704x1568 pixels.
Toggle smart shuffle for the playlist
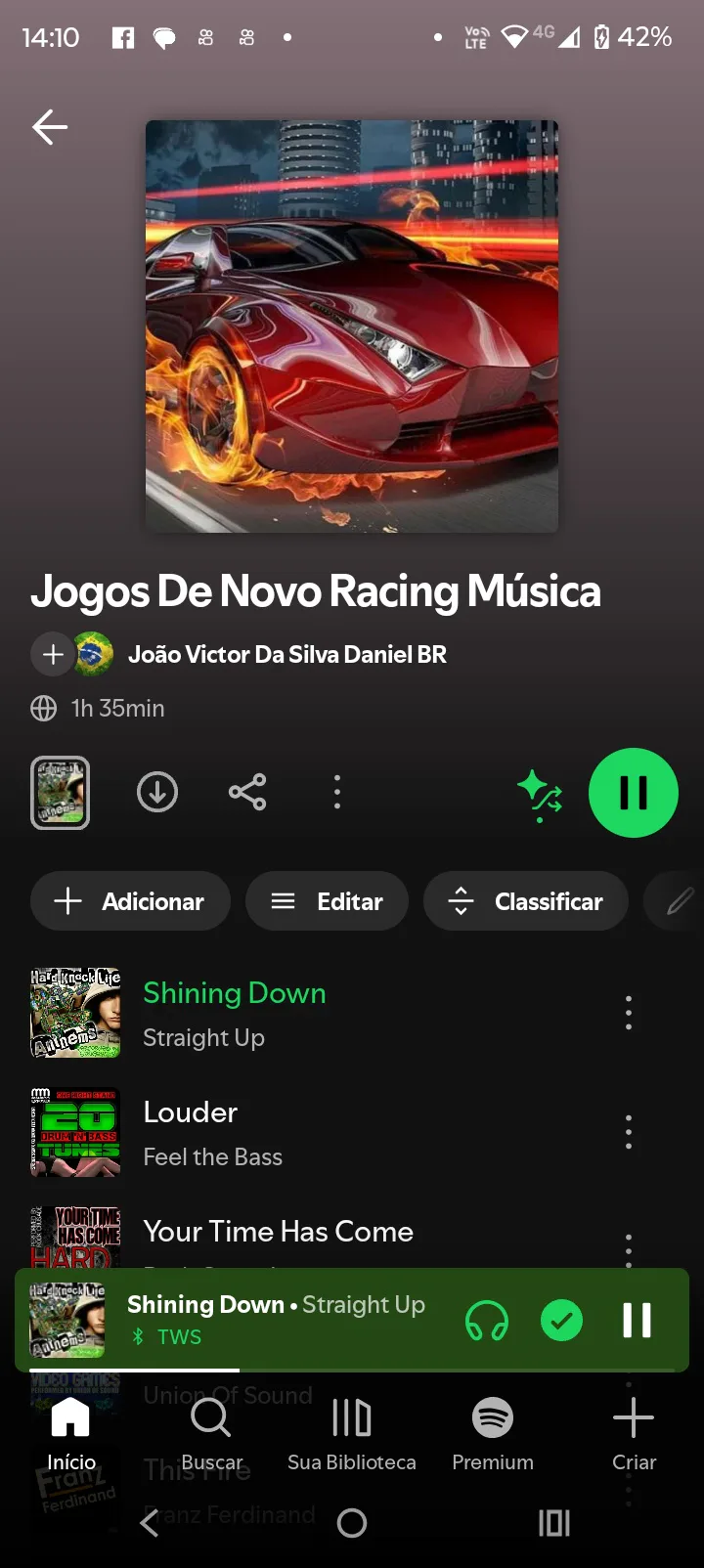[x=540, y=793]
